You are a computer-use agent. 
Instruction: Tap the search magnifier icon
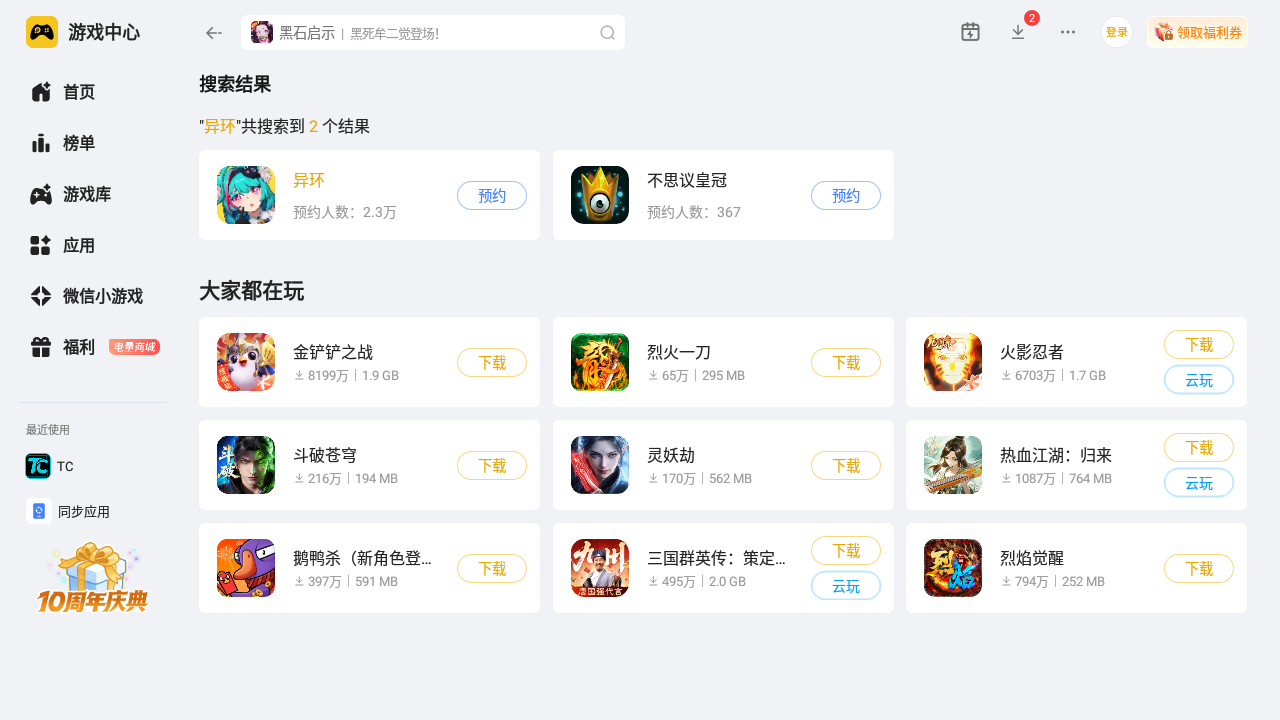coord(607,33)
